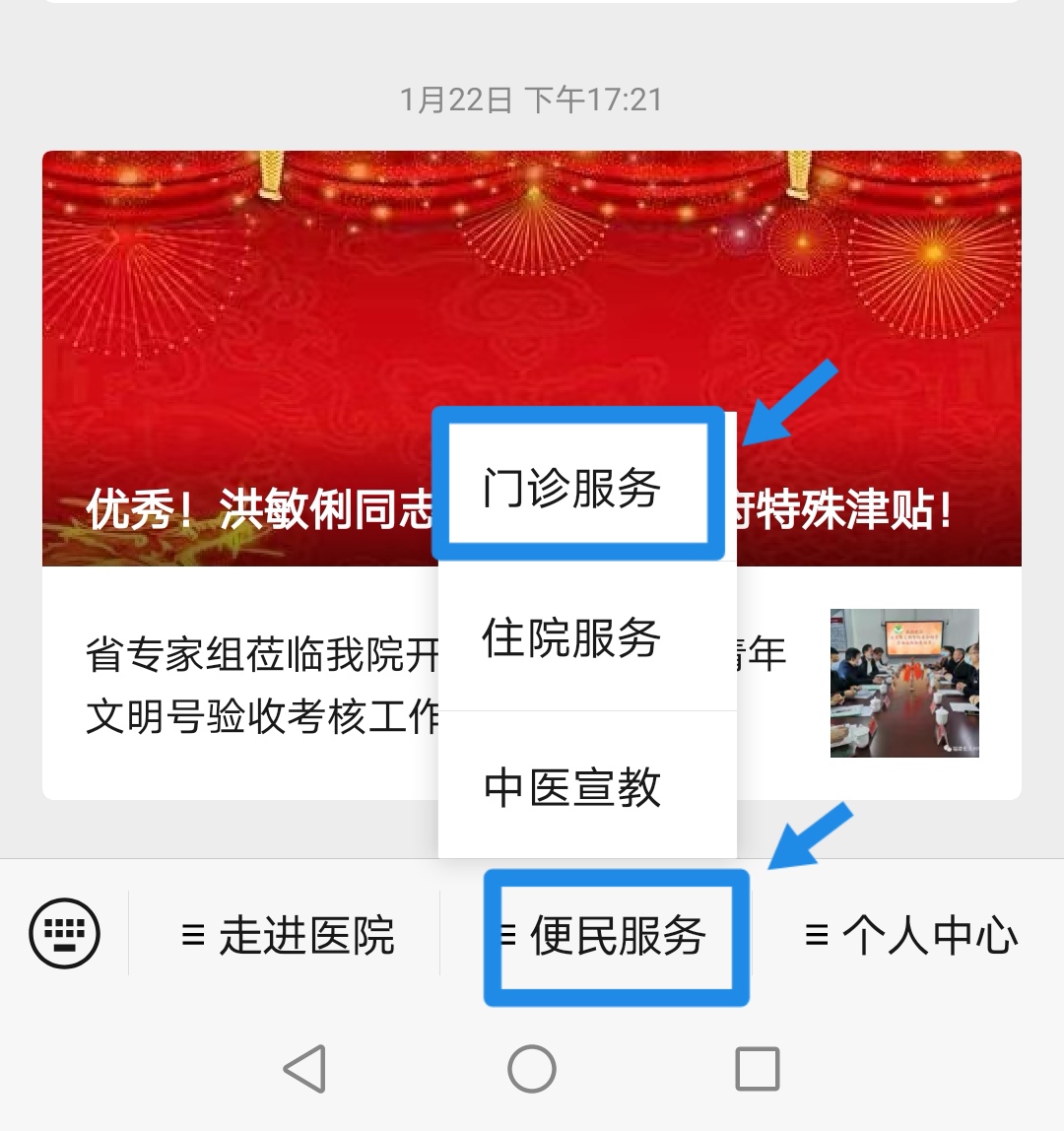
Task: Tap the recent apps square button
Action: coord(756,1067)
